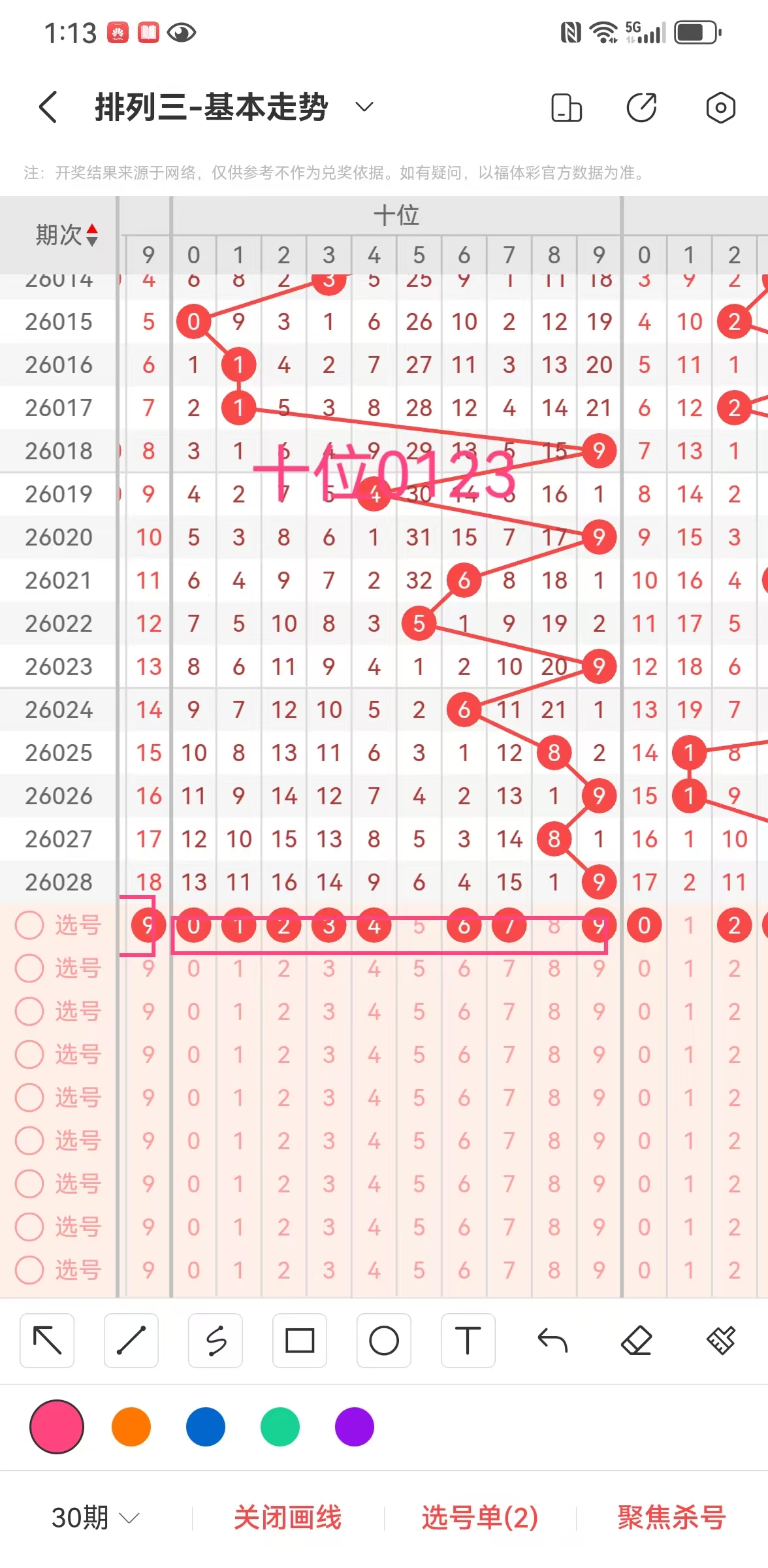Open 选号单(2) selection list
The height and width of the screenshot is (1568, 768).
click(480, 1517)
